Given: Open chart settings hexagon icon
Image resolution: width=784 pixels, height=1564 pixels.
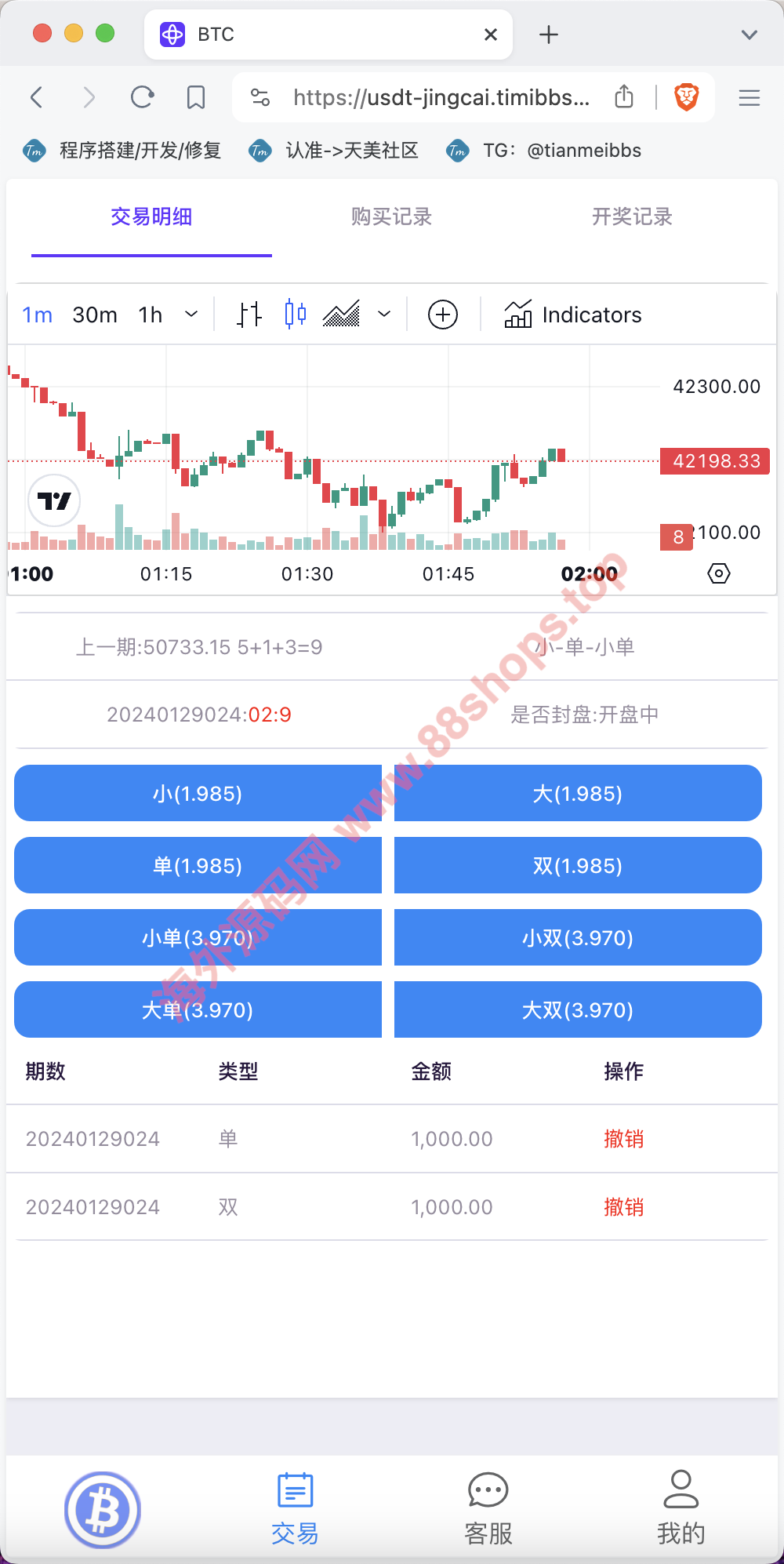Looking at the screenshot, I should pos(718,573).
